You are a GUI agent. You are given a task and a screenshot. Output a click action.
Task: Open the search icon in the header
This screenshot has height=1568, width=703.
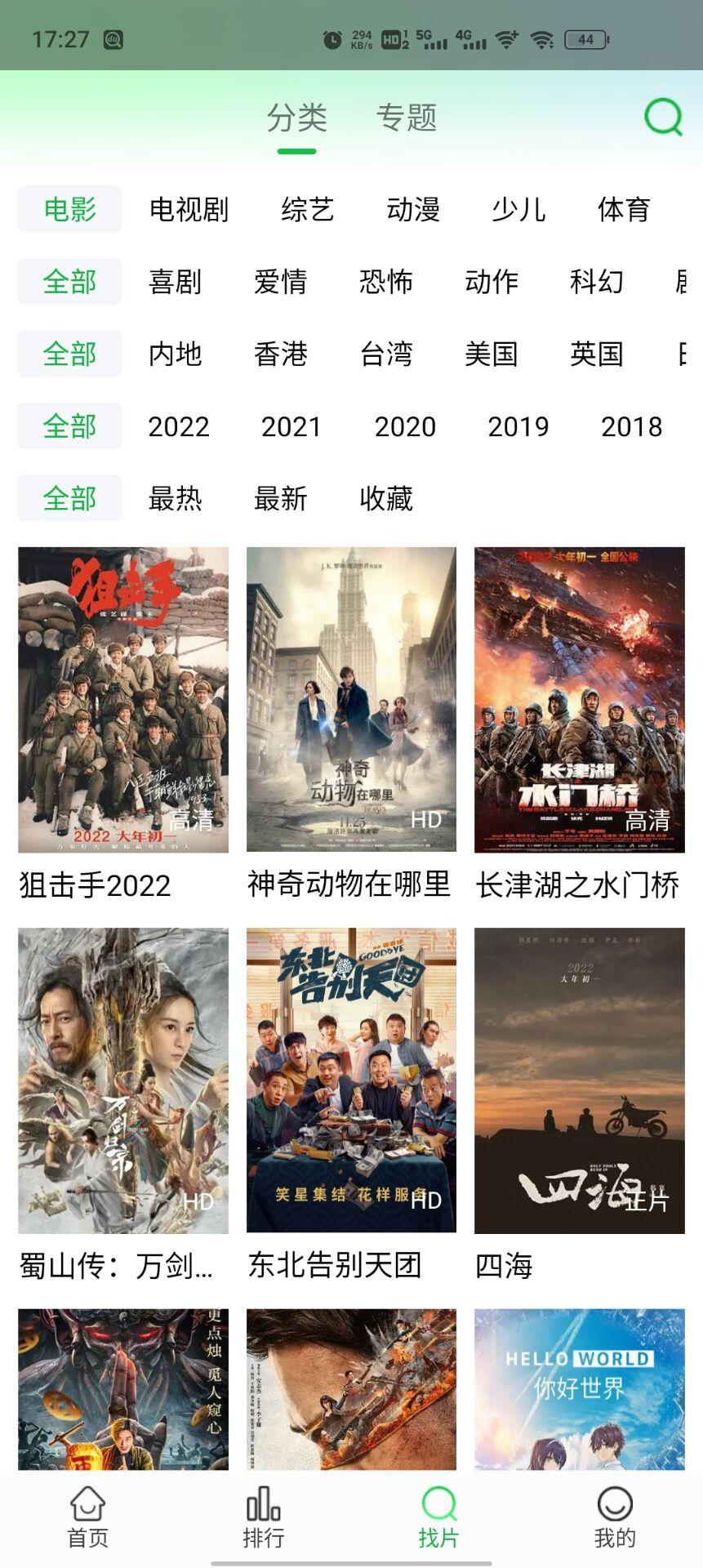[663, 117]
